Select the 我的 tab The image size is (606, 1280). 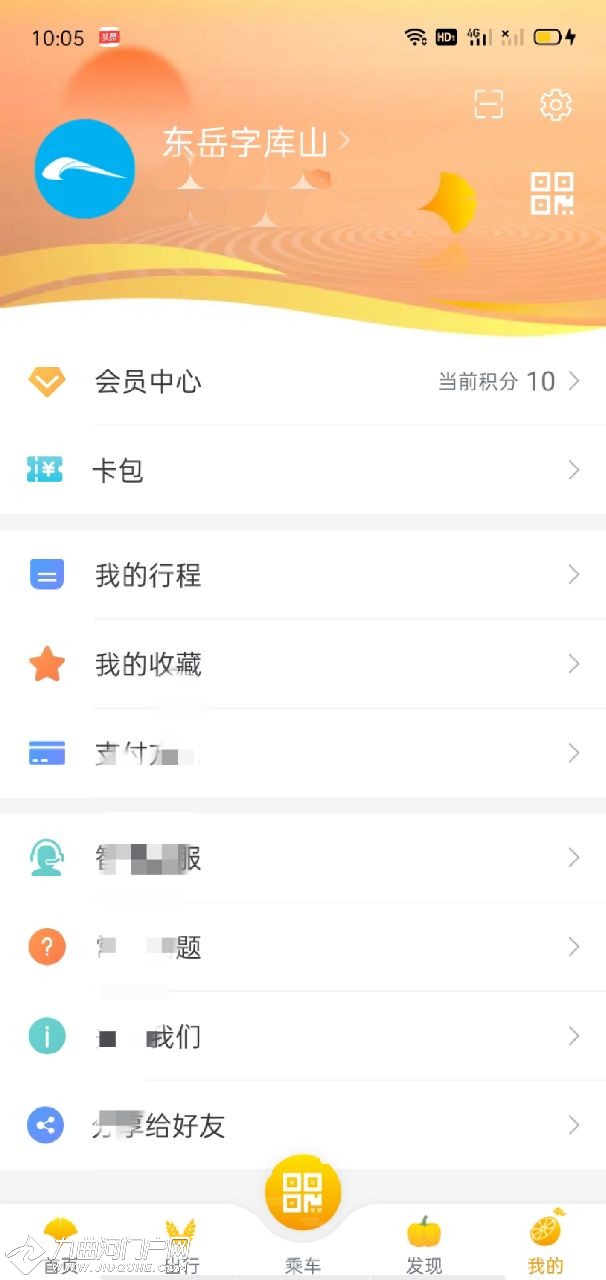pos(546,1243)
